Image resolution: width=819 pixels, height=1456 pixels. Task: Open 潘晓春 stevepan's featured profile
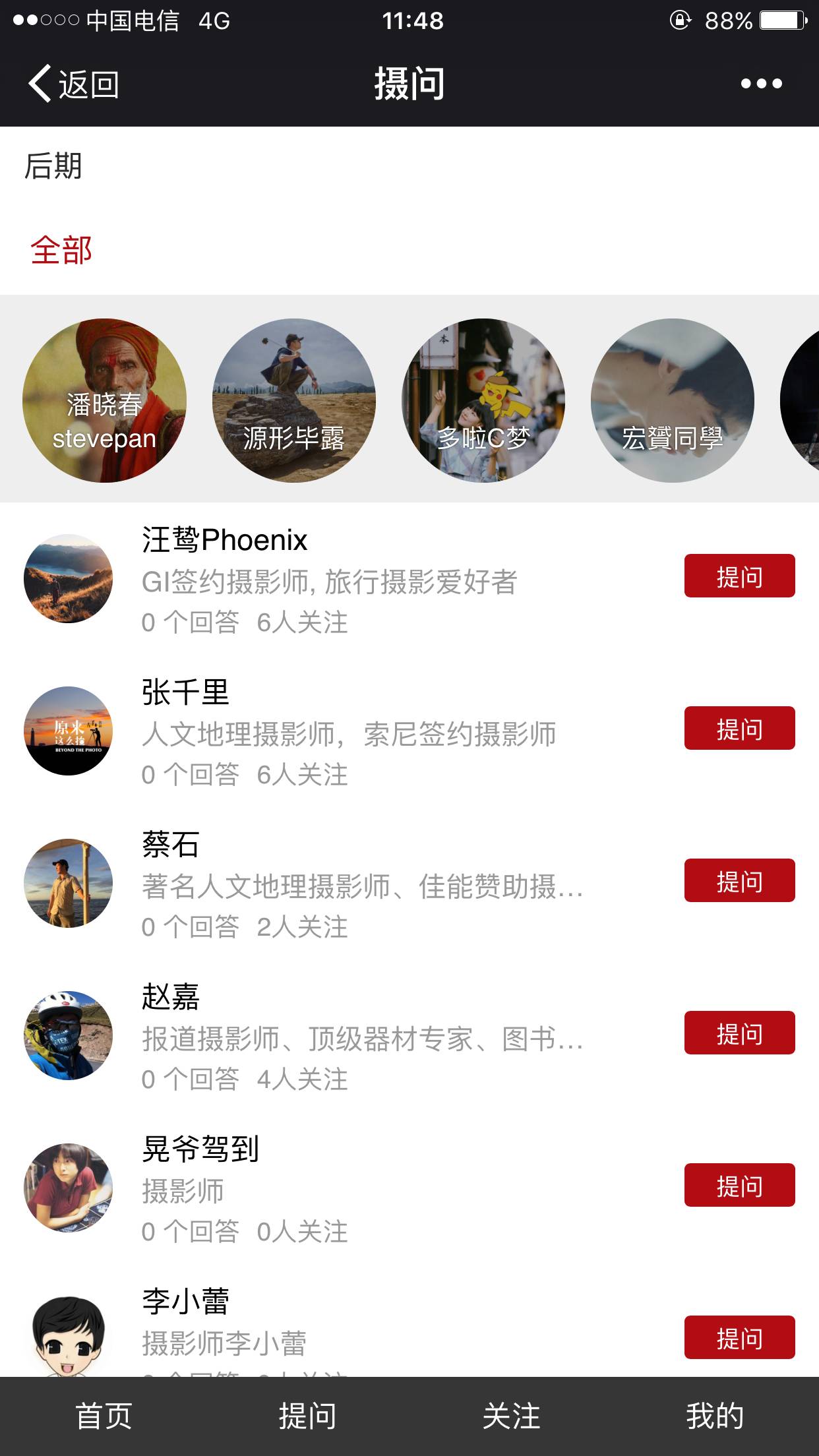coord(104,400)
